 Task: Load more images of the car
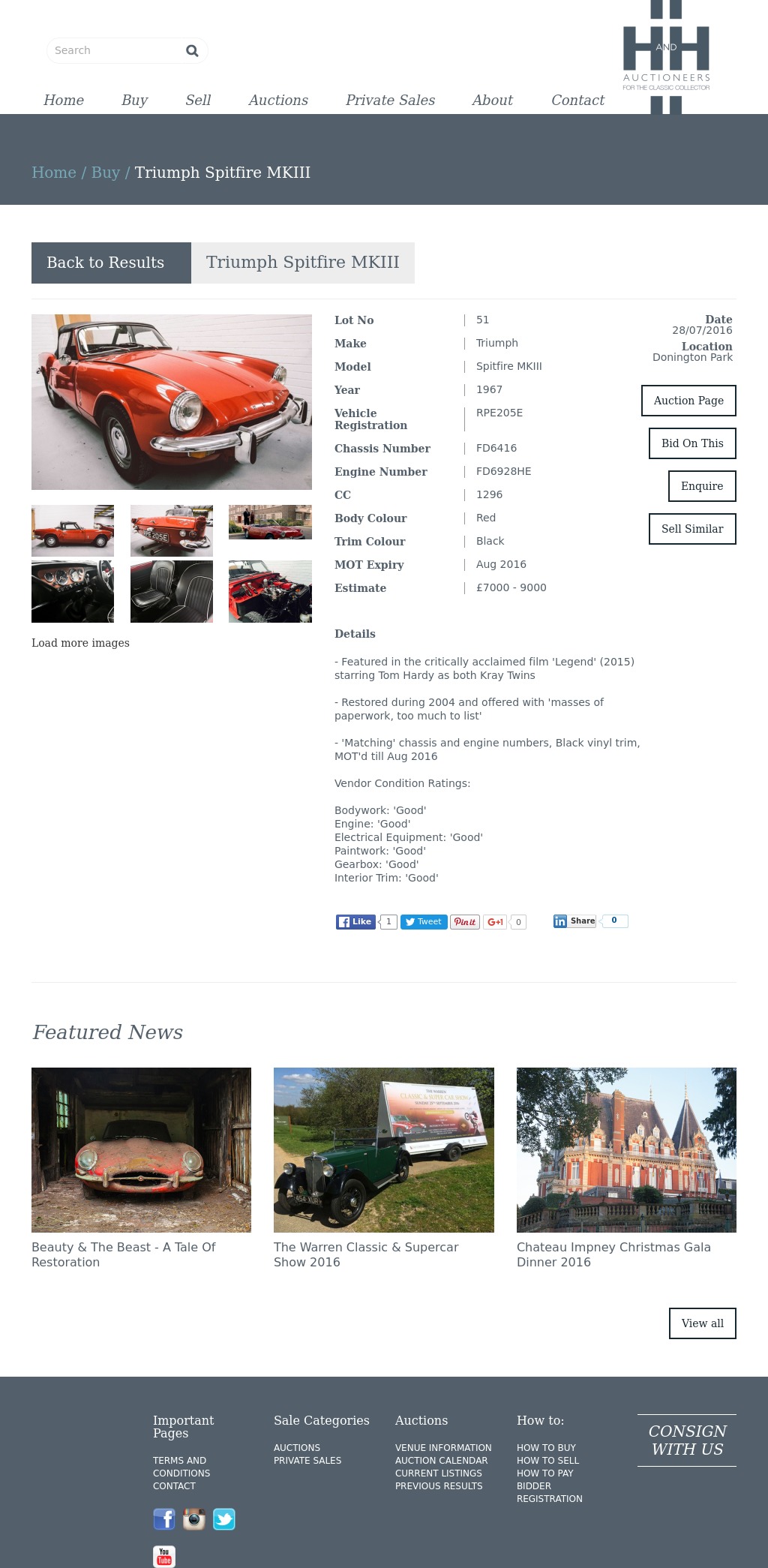coord(80,643)
